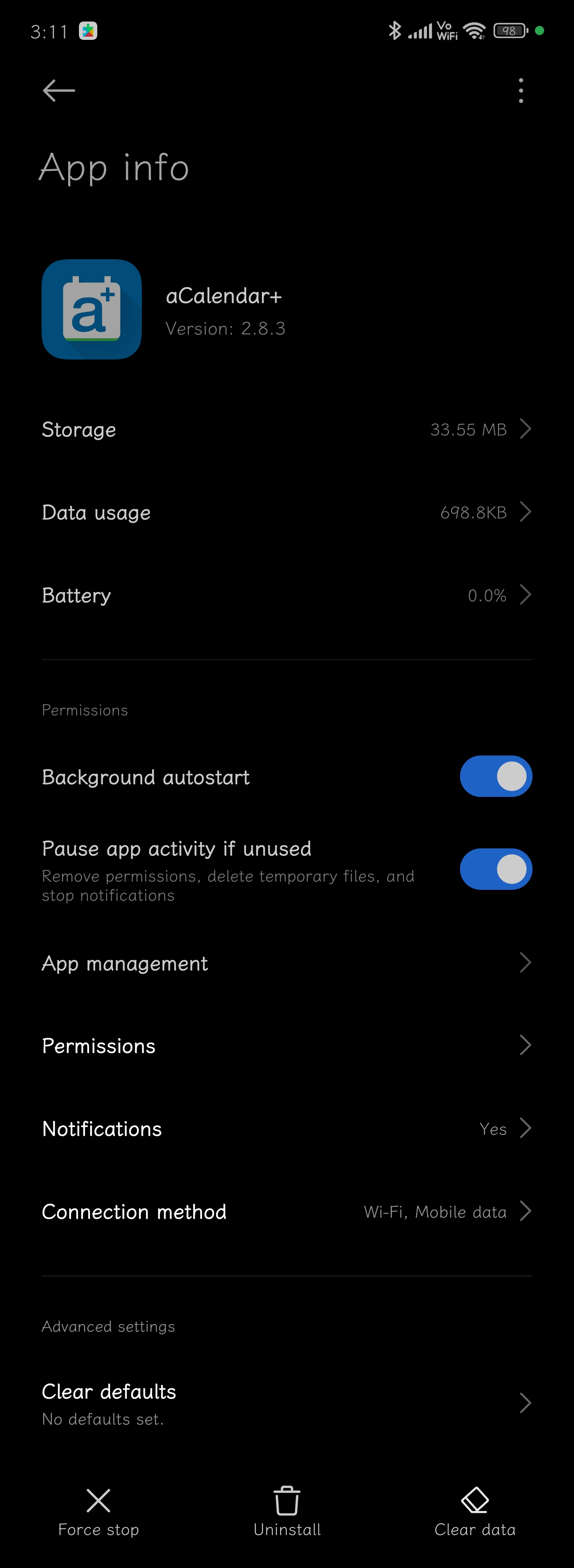Go back using the top arrow
The width and height of the screenshot is (574, 1568).
pos(59,90)
